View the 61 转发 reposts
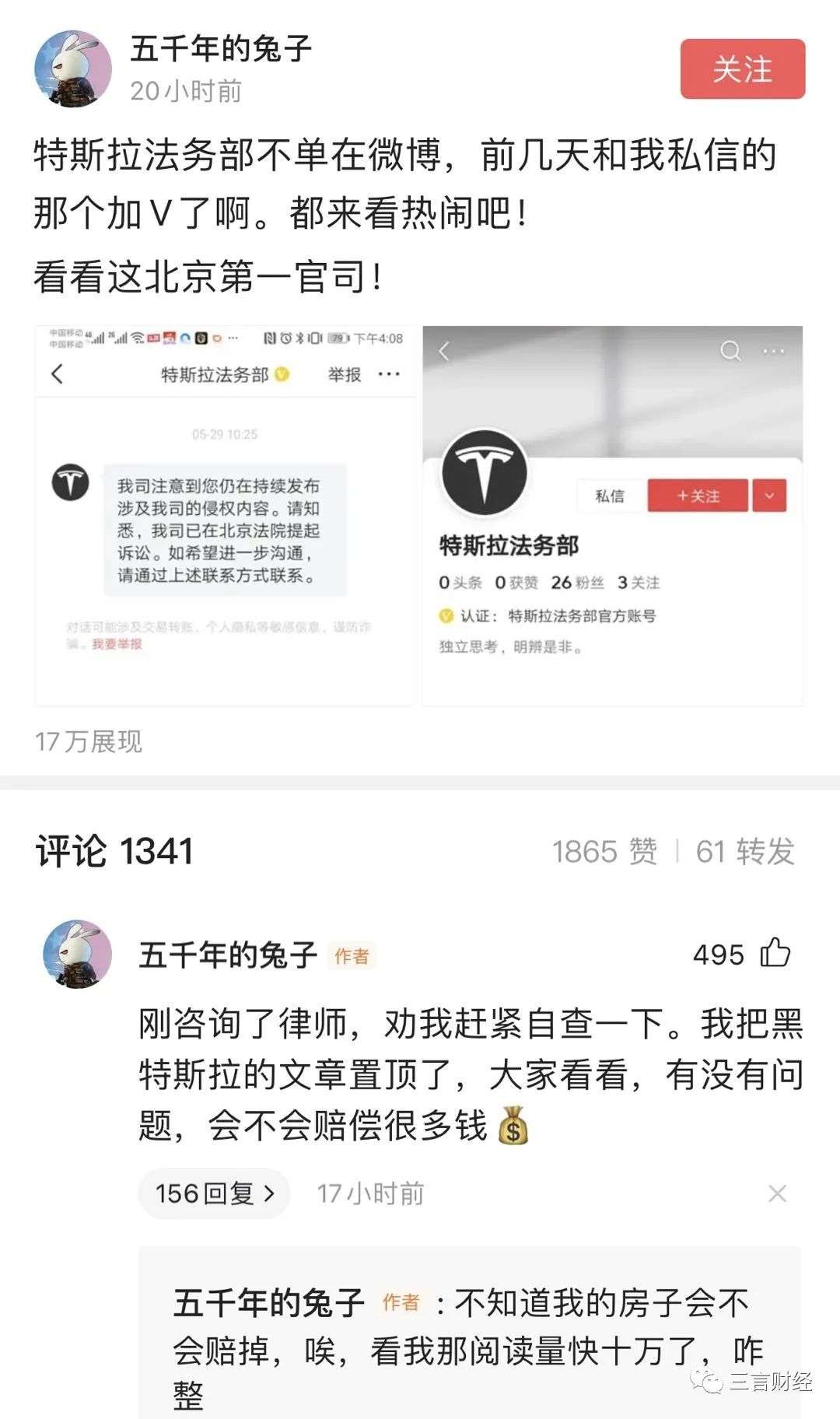 pyautogui.click(x=745, y=851)
